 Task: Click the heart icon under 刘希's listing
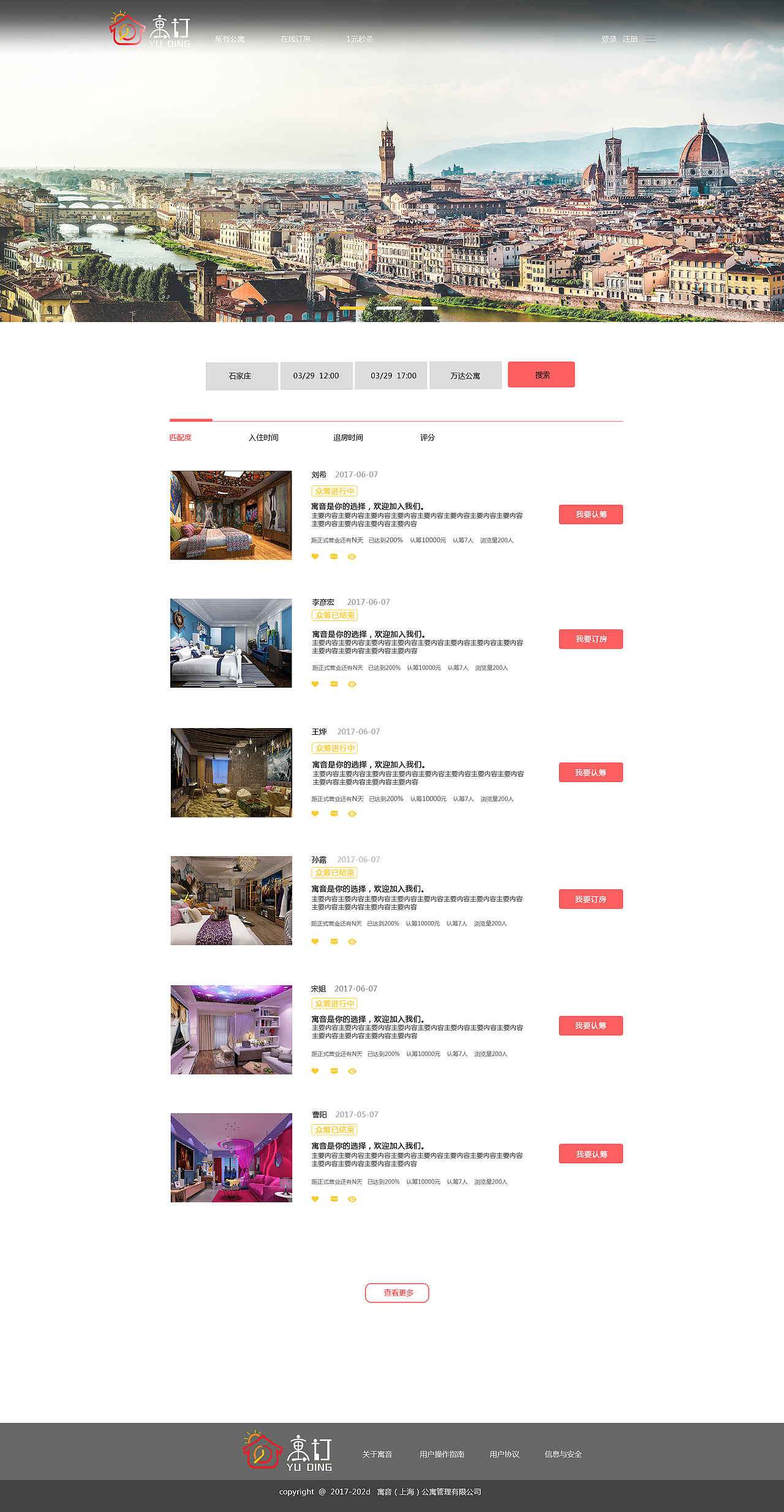[x=315, y=557]
